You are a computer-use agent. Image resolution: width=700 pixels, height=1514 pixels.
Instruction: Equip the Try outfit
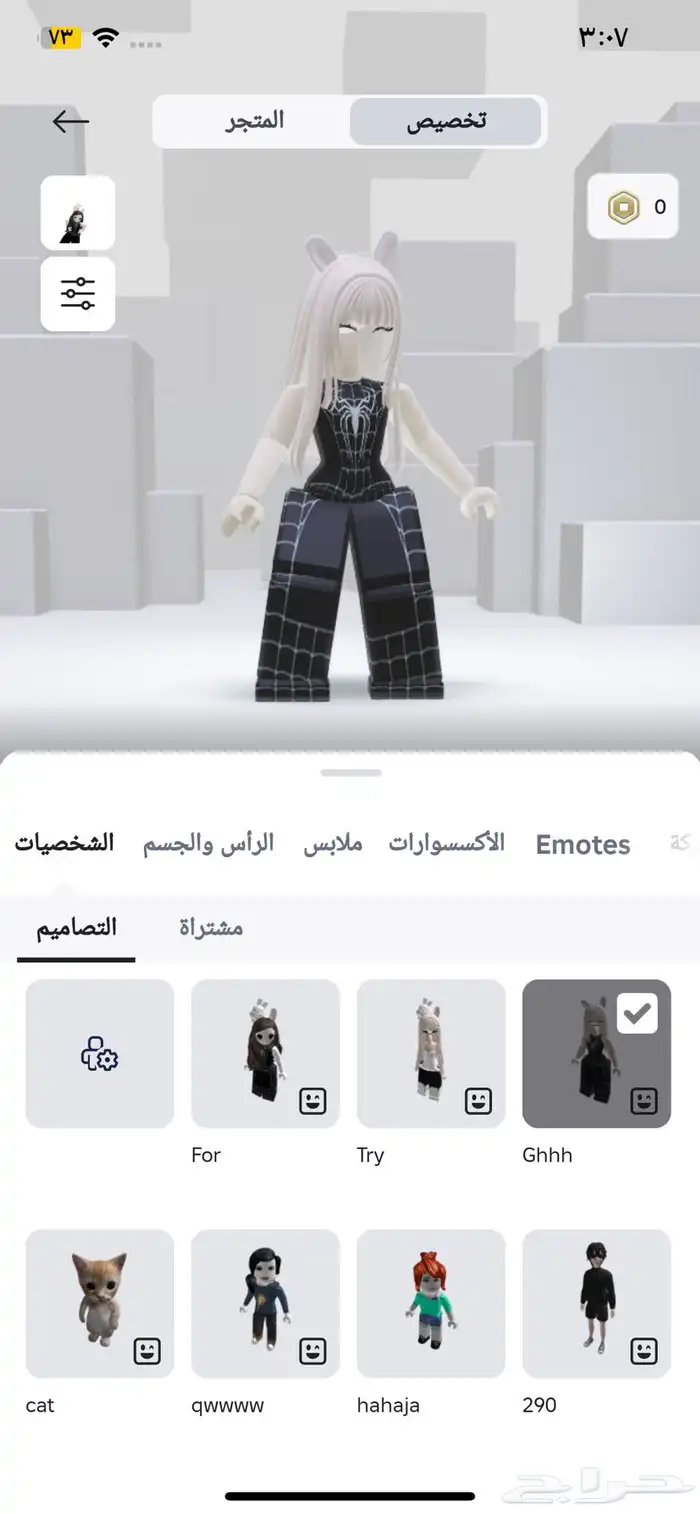coord(431,1054)
